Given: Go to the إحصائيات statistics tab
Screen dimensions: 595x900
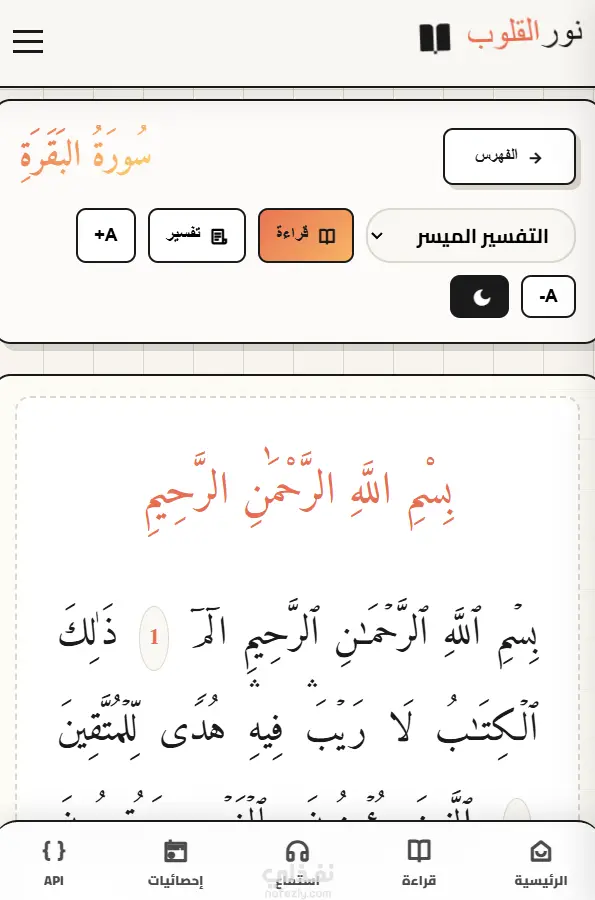Looking at the screenshot, I should (x=176, y=863).
